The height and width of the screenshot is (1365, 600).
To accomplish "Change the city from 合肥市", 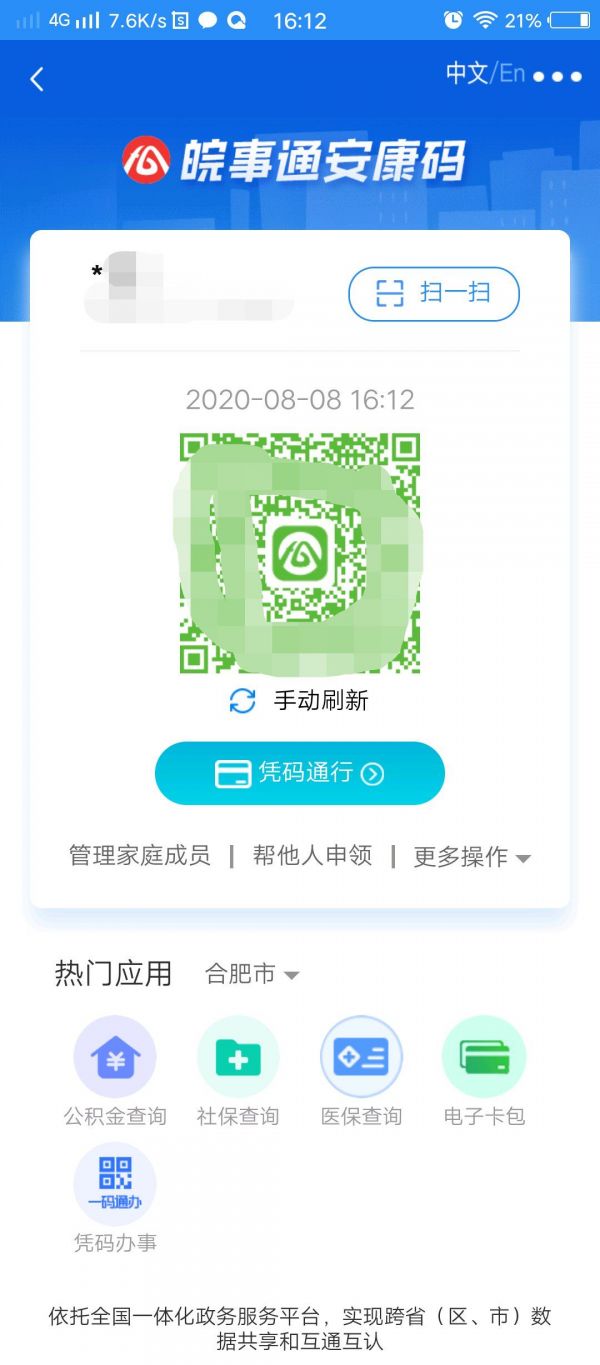I will [252, 974].
